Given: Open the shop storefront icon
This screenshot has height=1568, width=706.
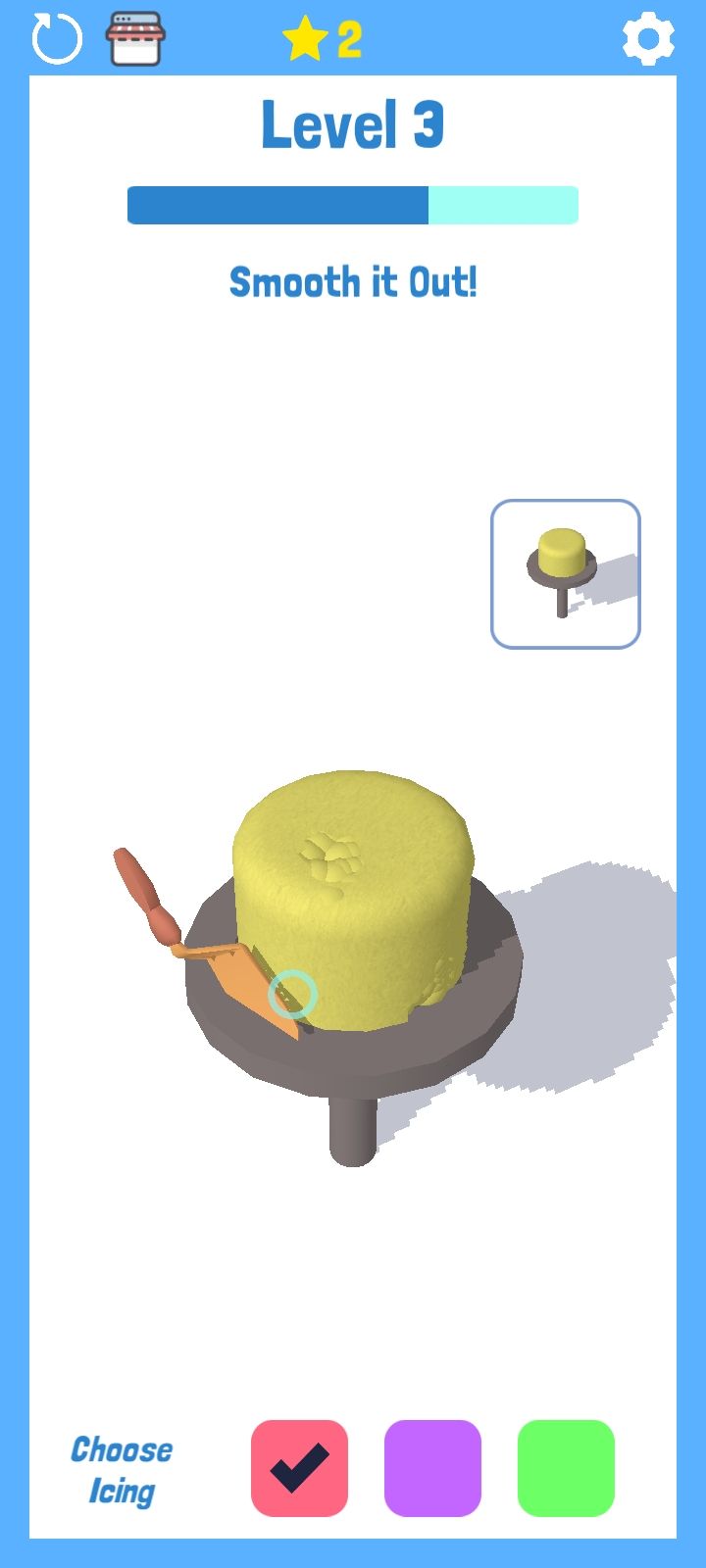Looking at the screenshot, I should 135,39.
